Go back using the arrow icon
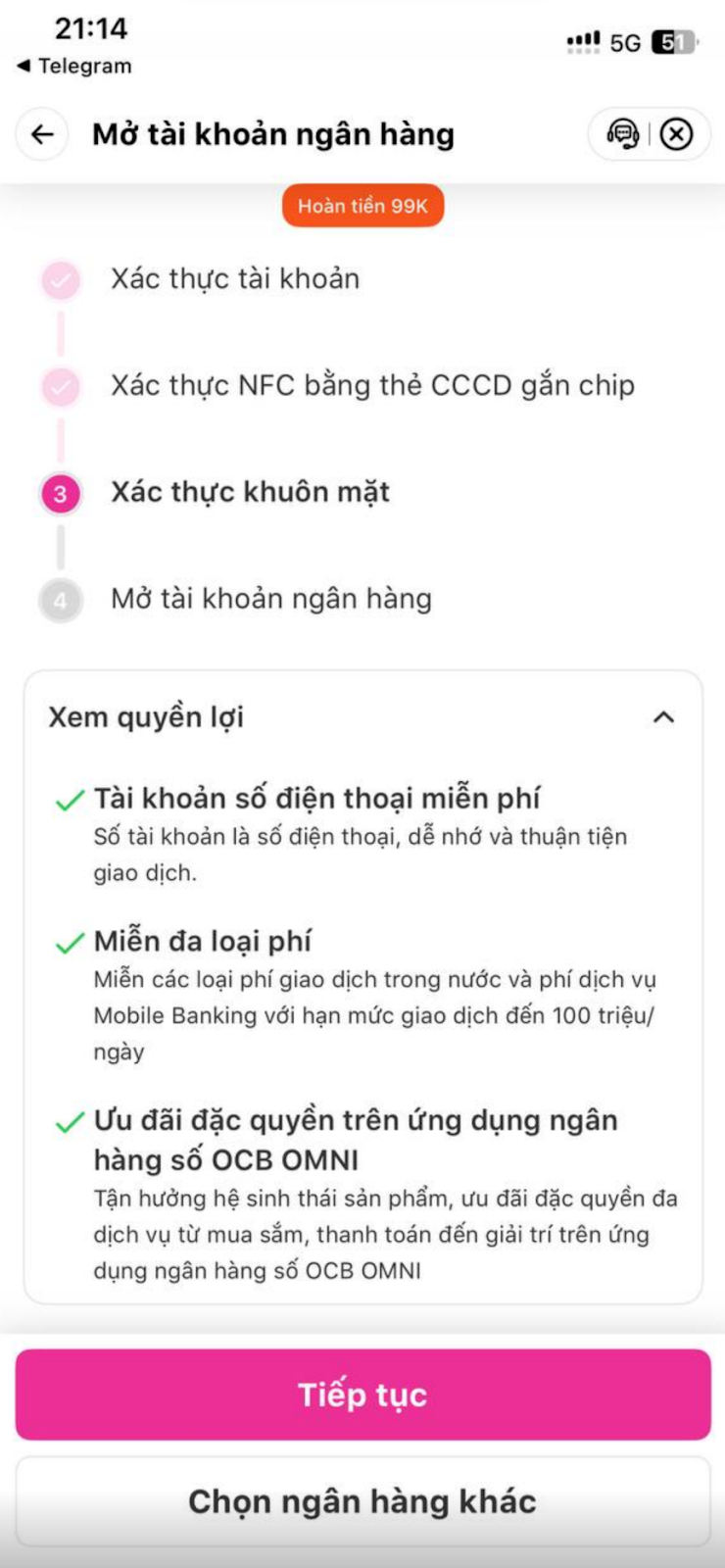The height and width of the screenshot is (1568, 725). tap(42, 134)
